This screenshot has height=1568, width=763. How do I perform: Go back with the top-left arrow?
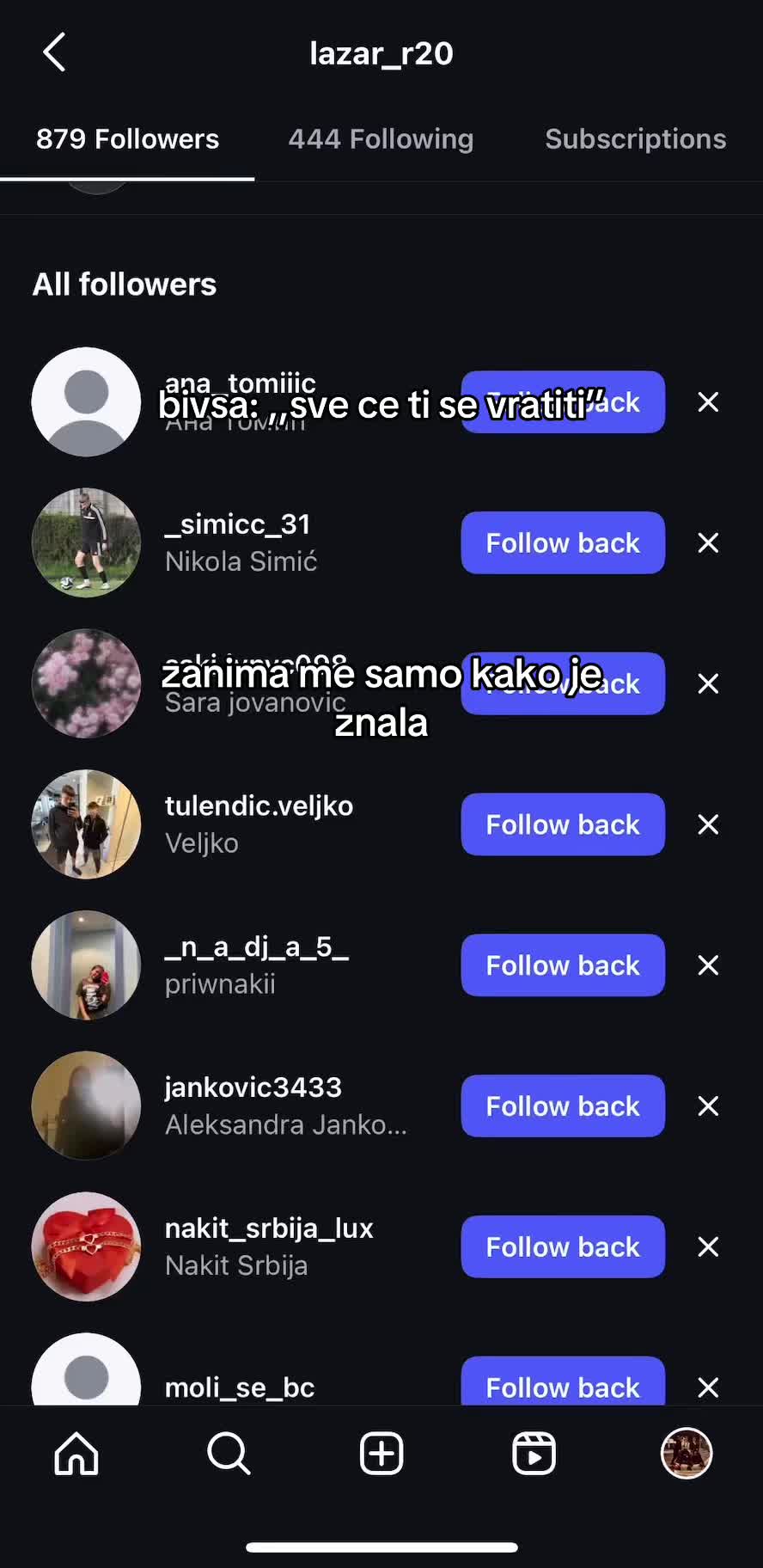(54, 52)
